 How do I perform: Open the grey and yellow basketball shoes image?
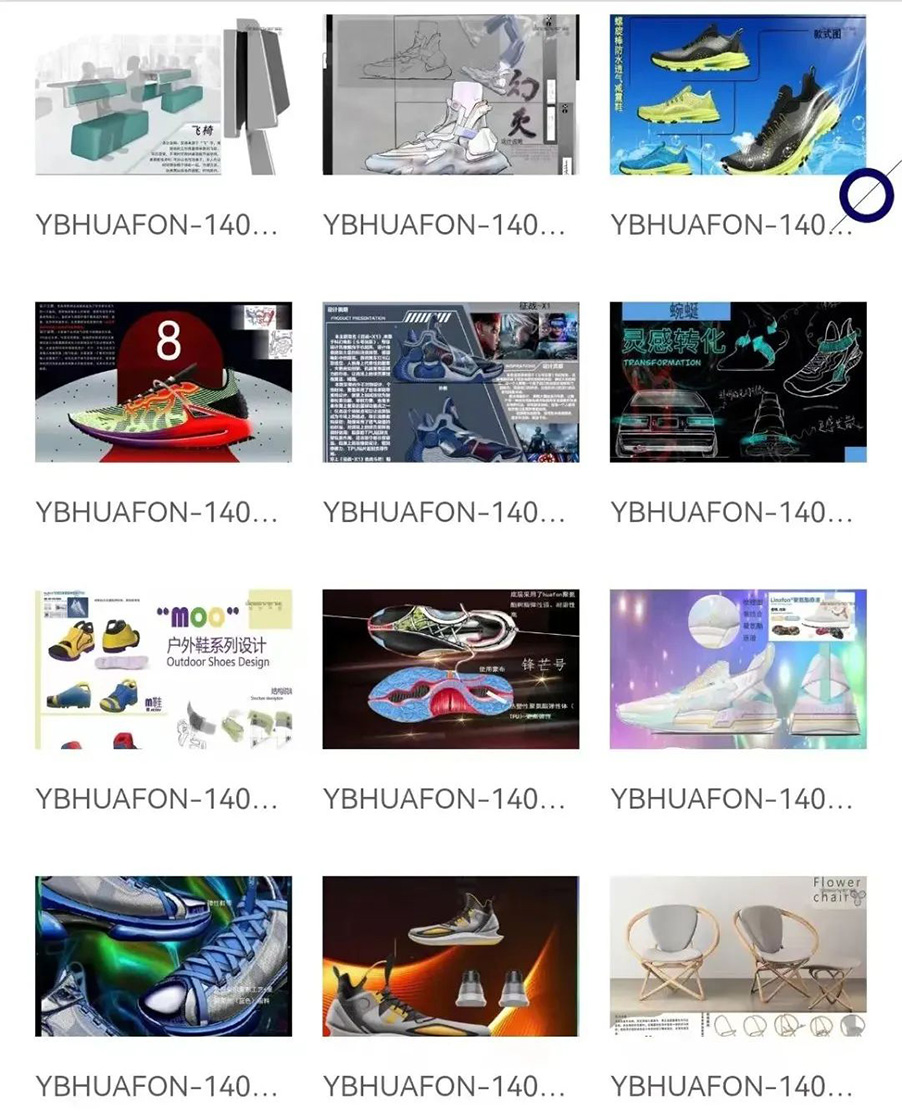[x=450, y=956]
